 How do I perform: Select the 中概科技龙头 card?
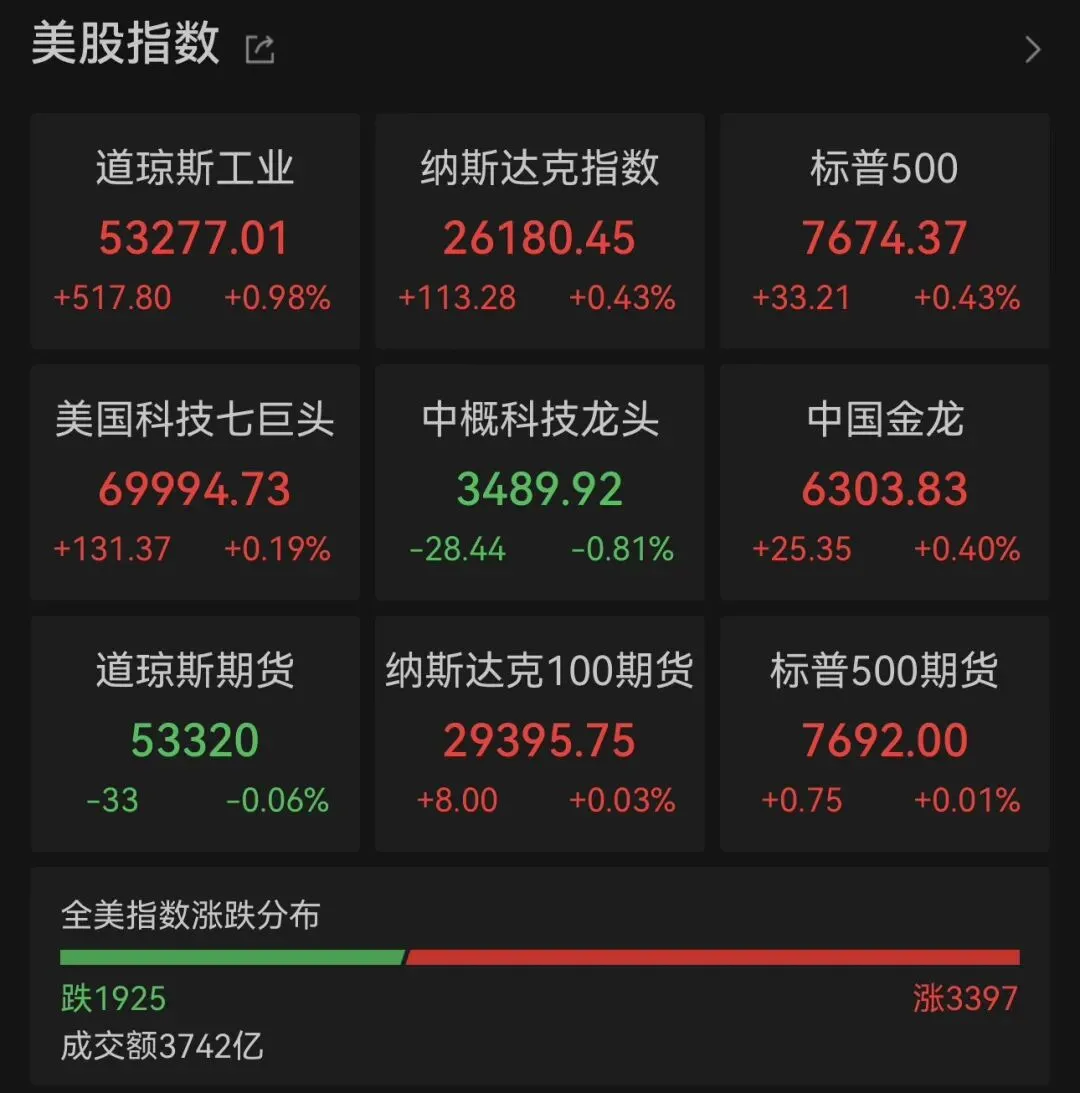click(x=540, y=482)
